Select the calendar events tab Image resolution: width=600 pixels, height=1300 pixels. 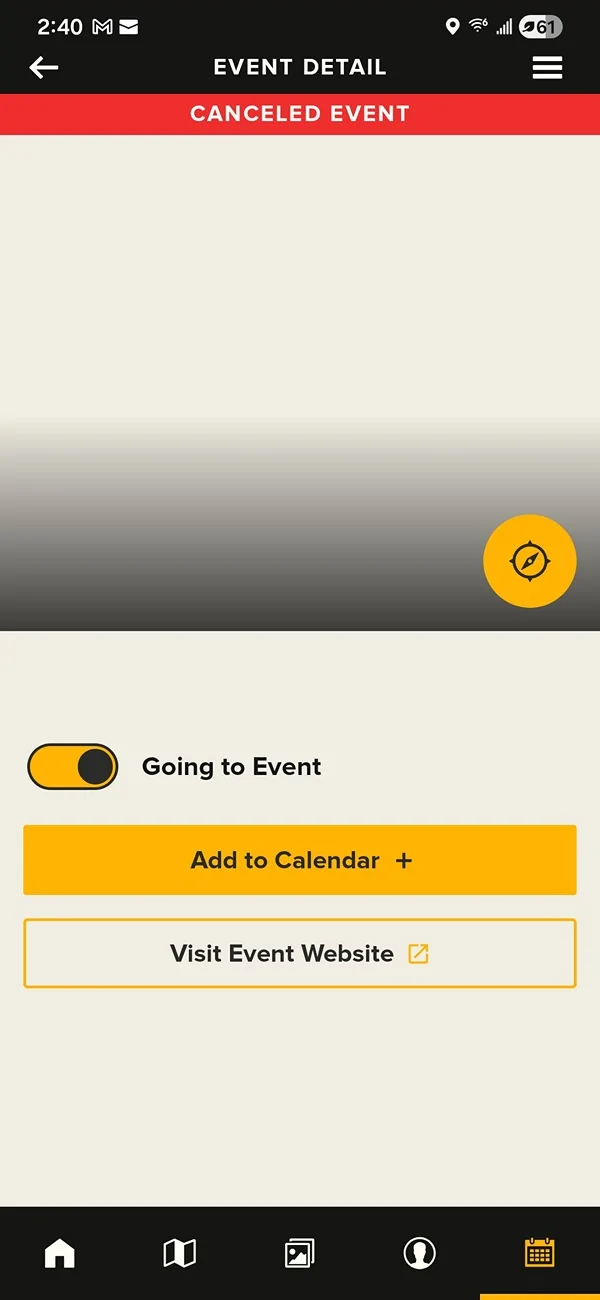[x=540, y=1253]
